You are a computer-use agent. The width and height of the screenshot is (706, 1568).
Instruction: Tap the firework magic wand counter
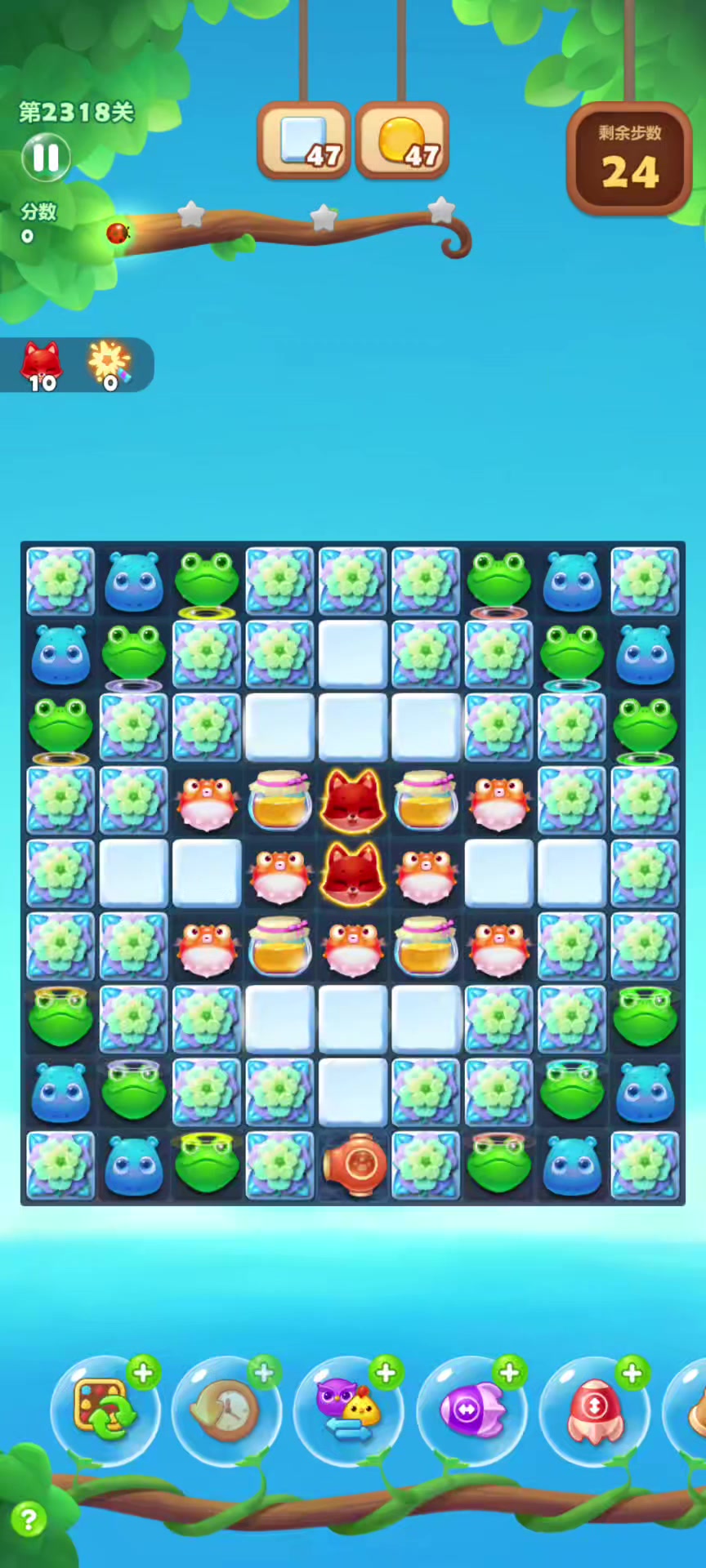[109, 364]
